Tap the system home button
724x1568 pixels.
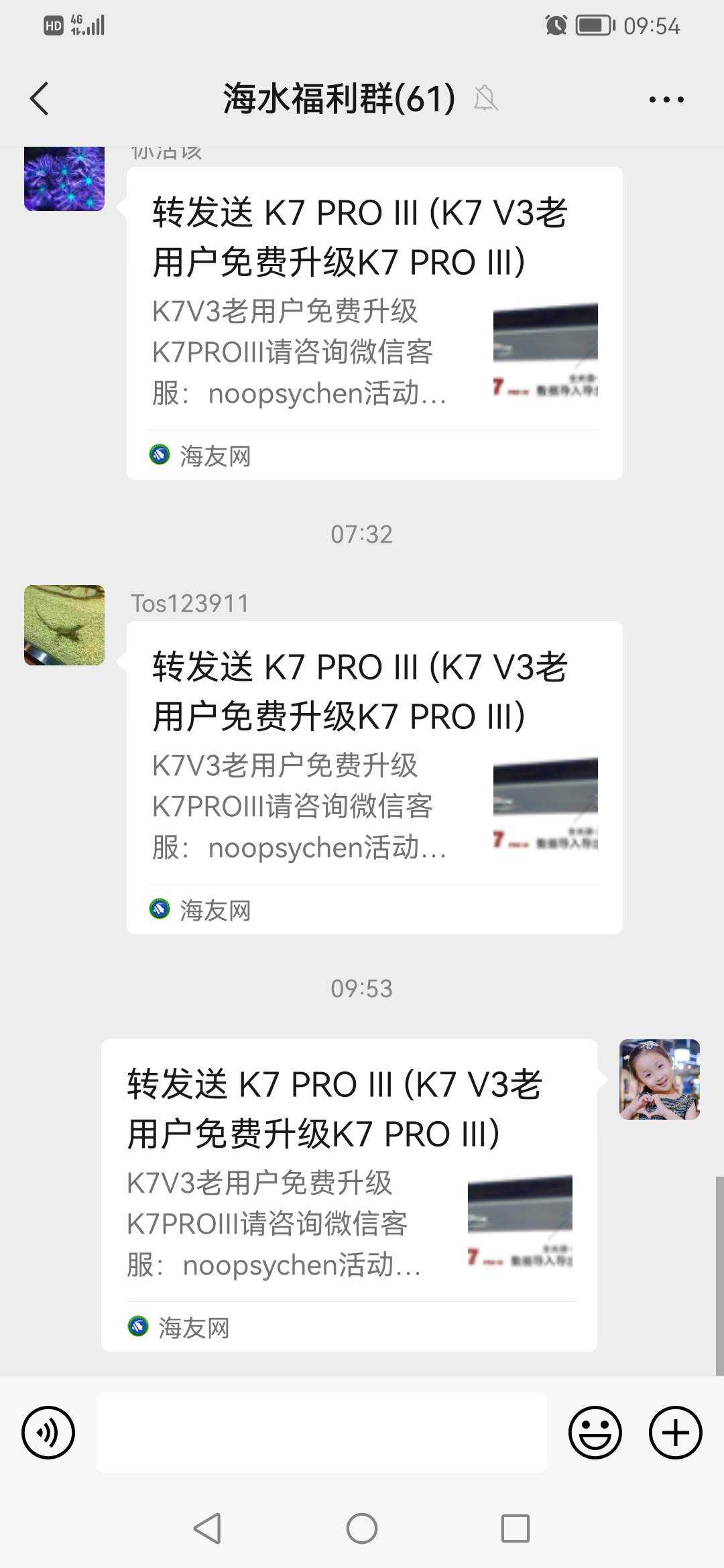[x=362, y=1528]
